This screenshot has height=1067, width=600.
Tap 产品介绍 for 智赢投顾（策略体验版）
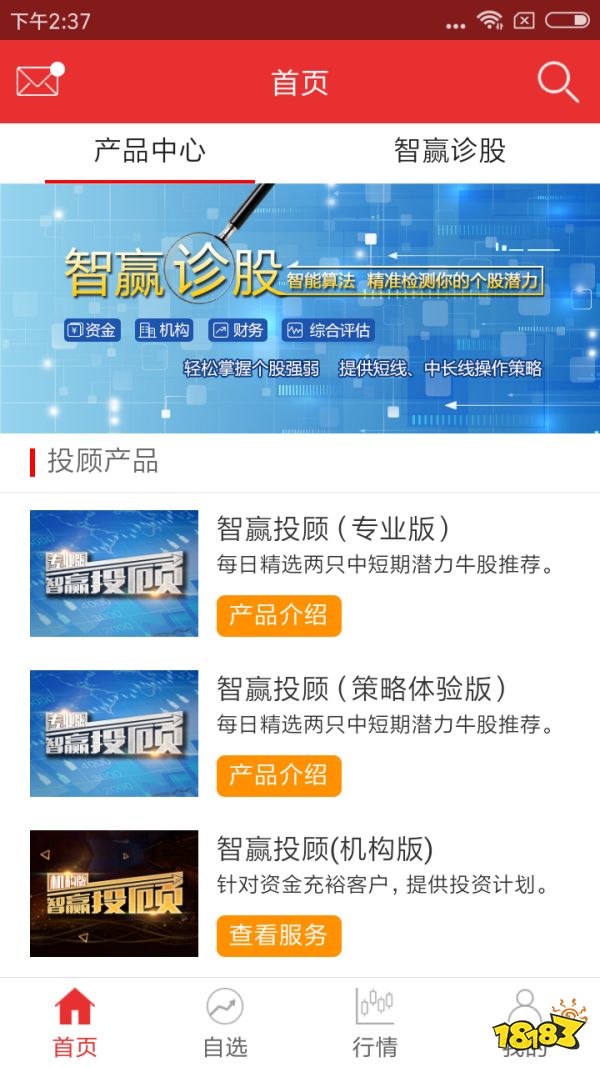[x=278, y=775]
